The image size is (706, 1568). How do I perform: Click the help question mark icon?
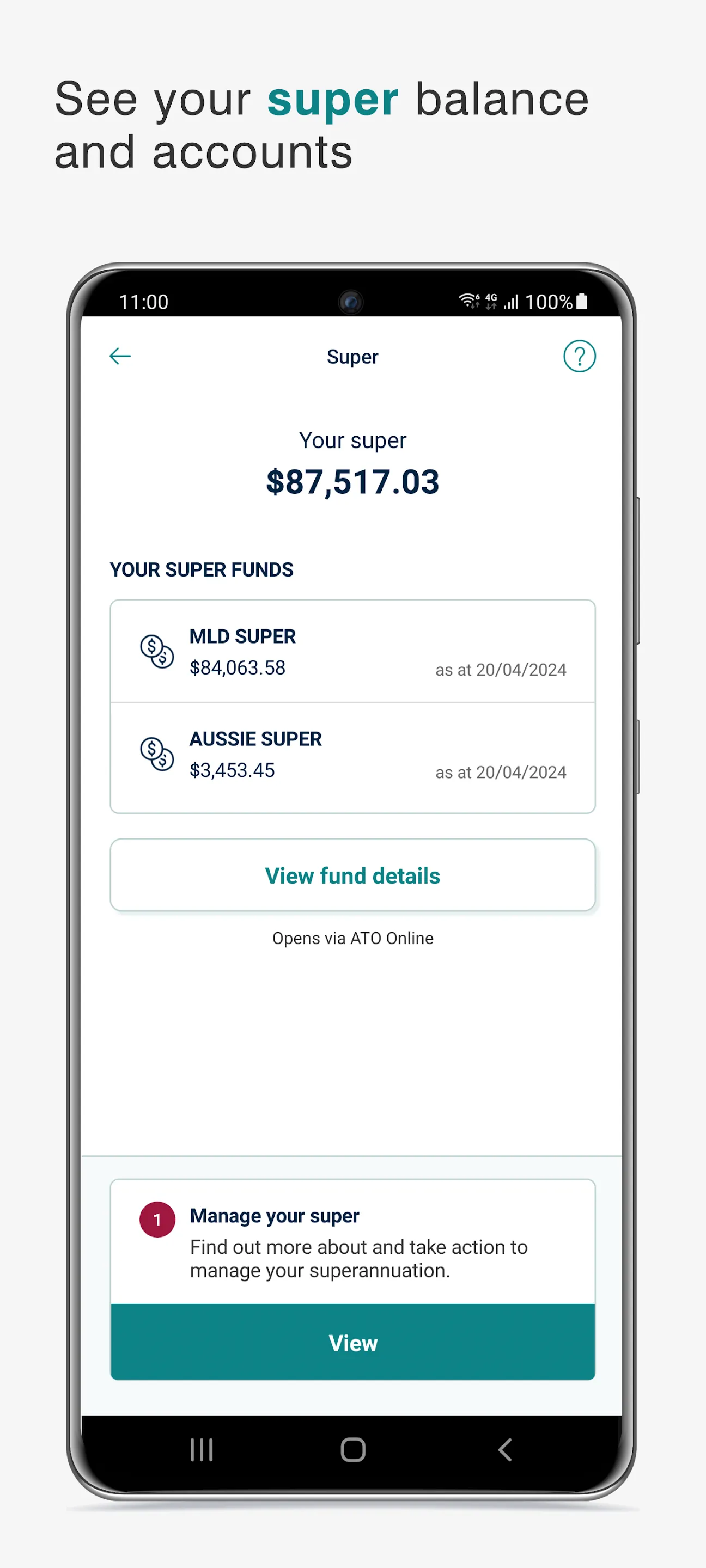[579, 357]
